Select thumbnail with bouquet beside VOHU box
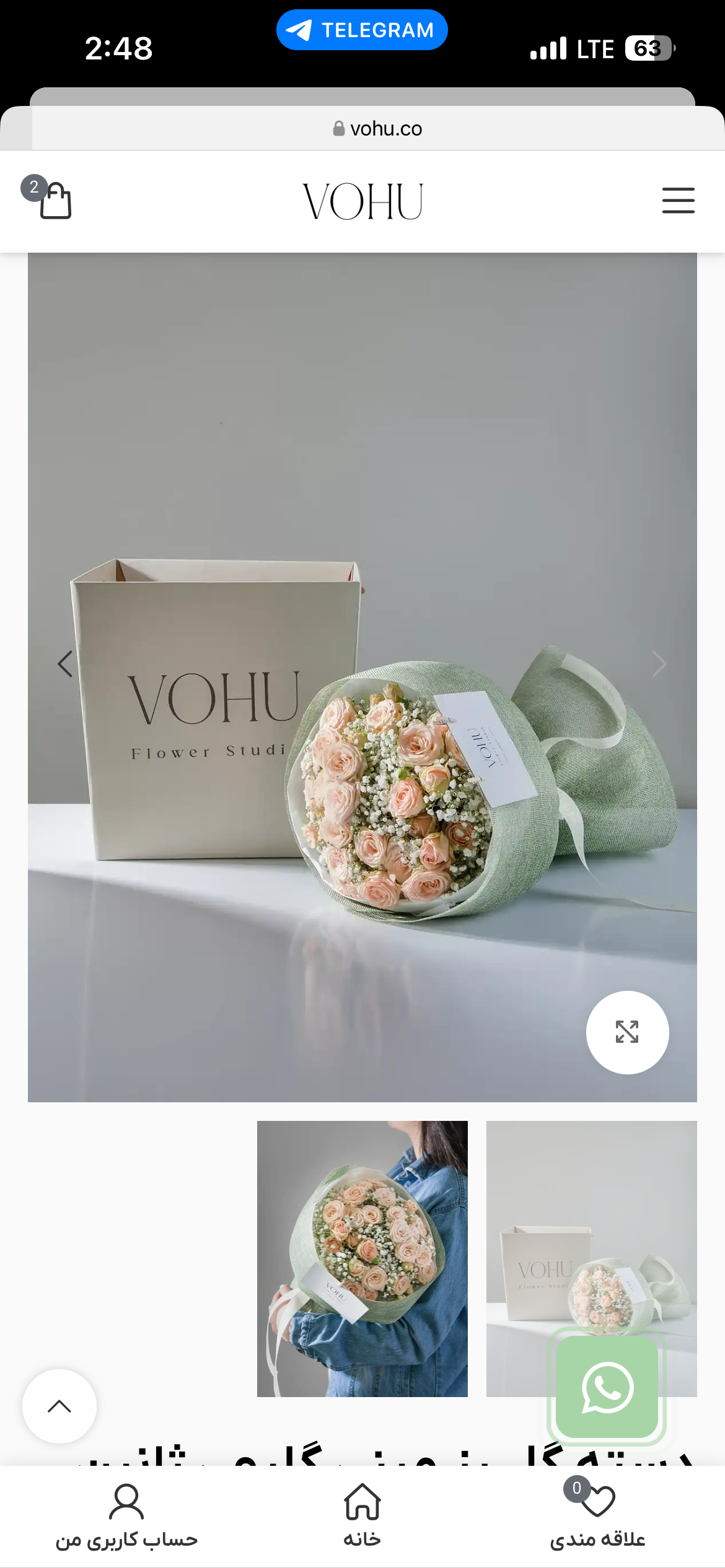The width and height of the screenshot is (725, 1568). 591,1226
